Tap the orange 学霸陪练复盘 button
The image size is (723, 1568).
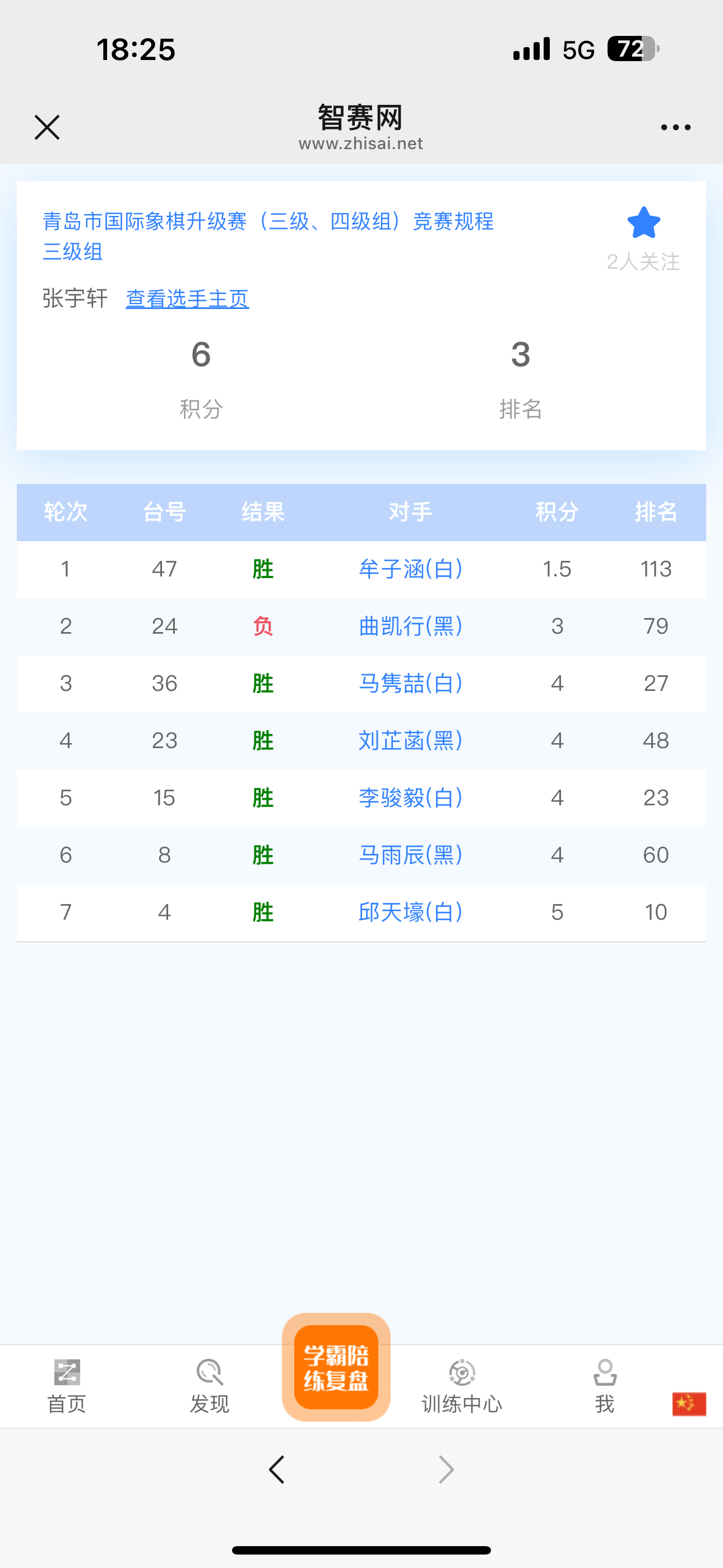[336, 1367]
